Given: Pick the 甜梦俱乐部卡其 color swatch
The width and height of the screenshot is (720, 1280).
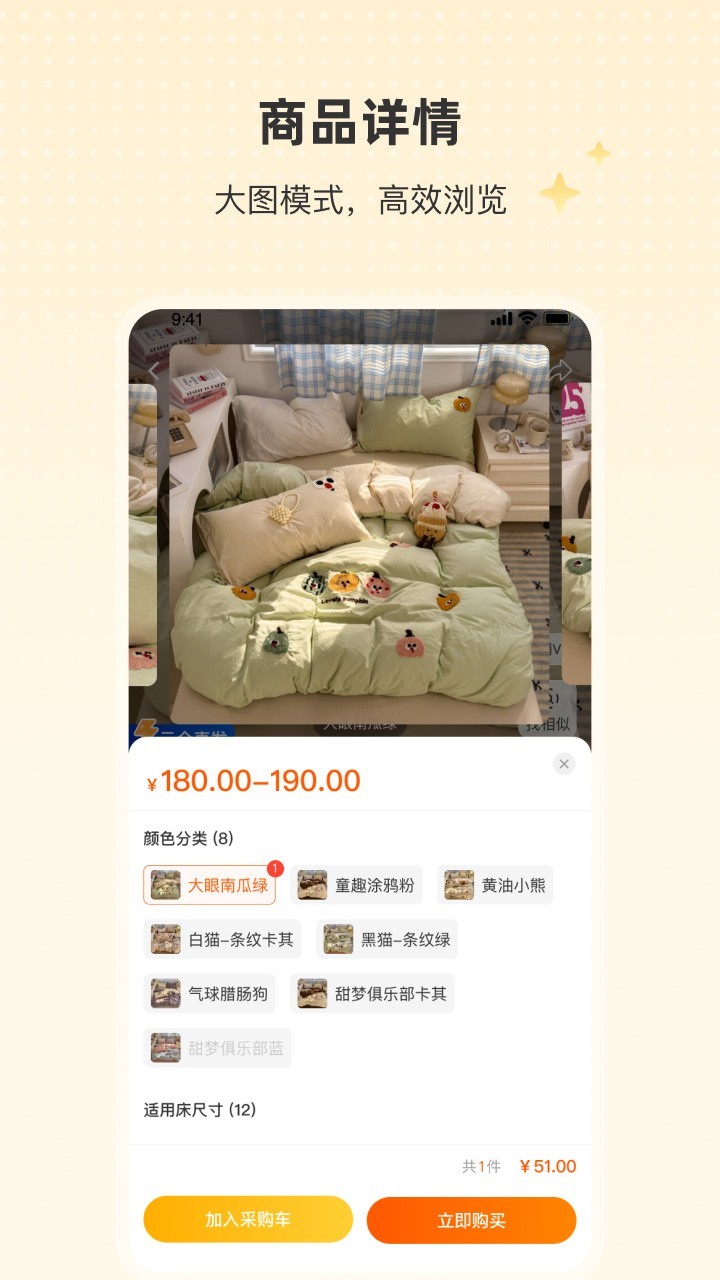Looking at the screenshot, I should pyautogui.click(x=375, y=994).
